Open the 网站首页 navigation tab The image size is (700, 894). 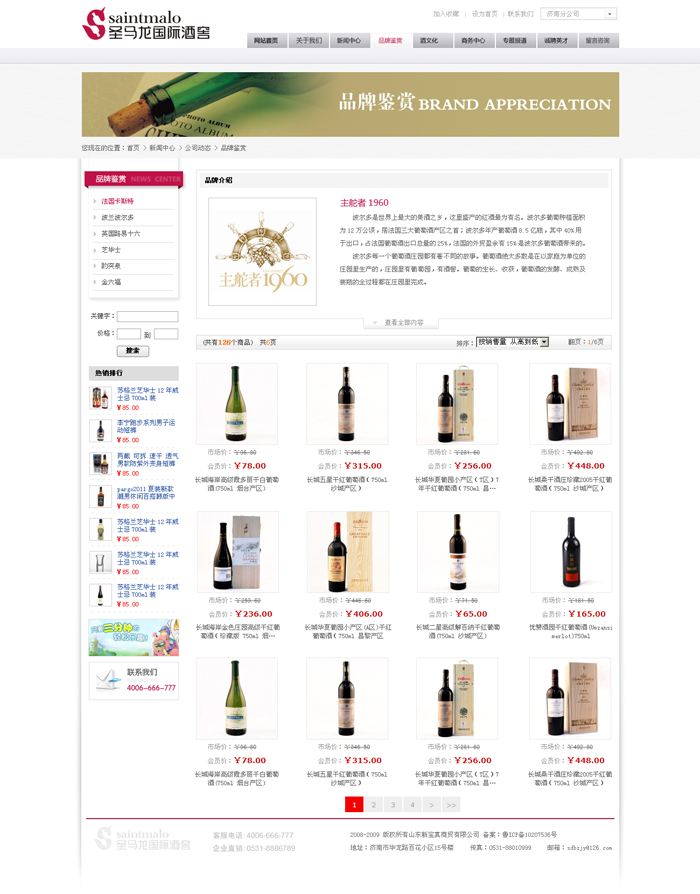tap(266, 41)
